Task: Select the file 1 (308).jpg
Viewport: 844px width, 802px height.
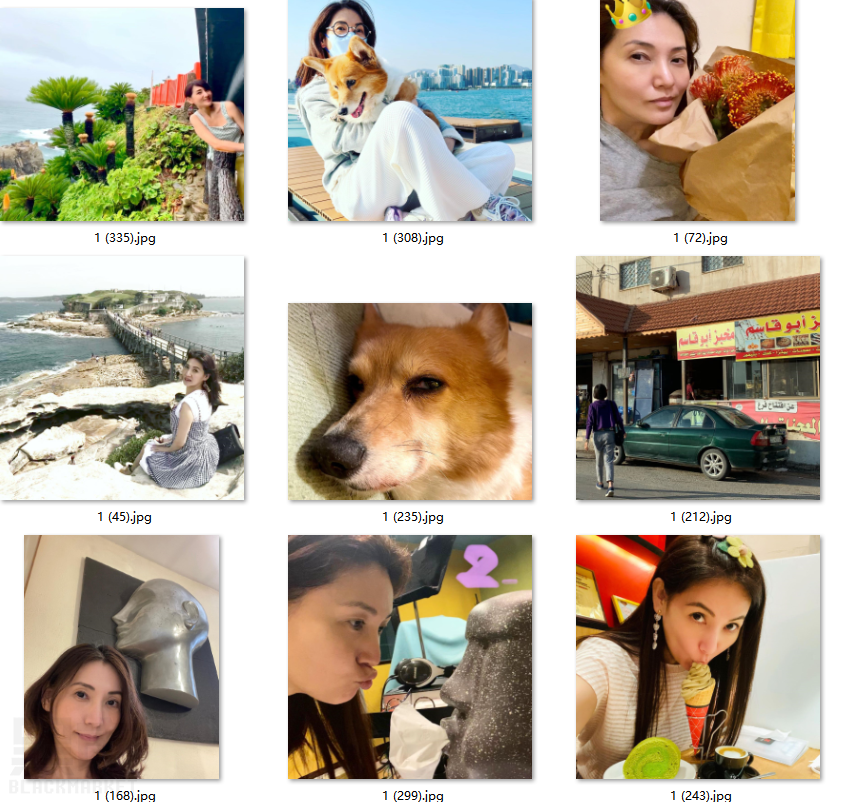Action: [410, 110]
